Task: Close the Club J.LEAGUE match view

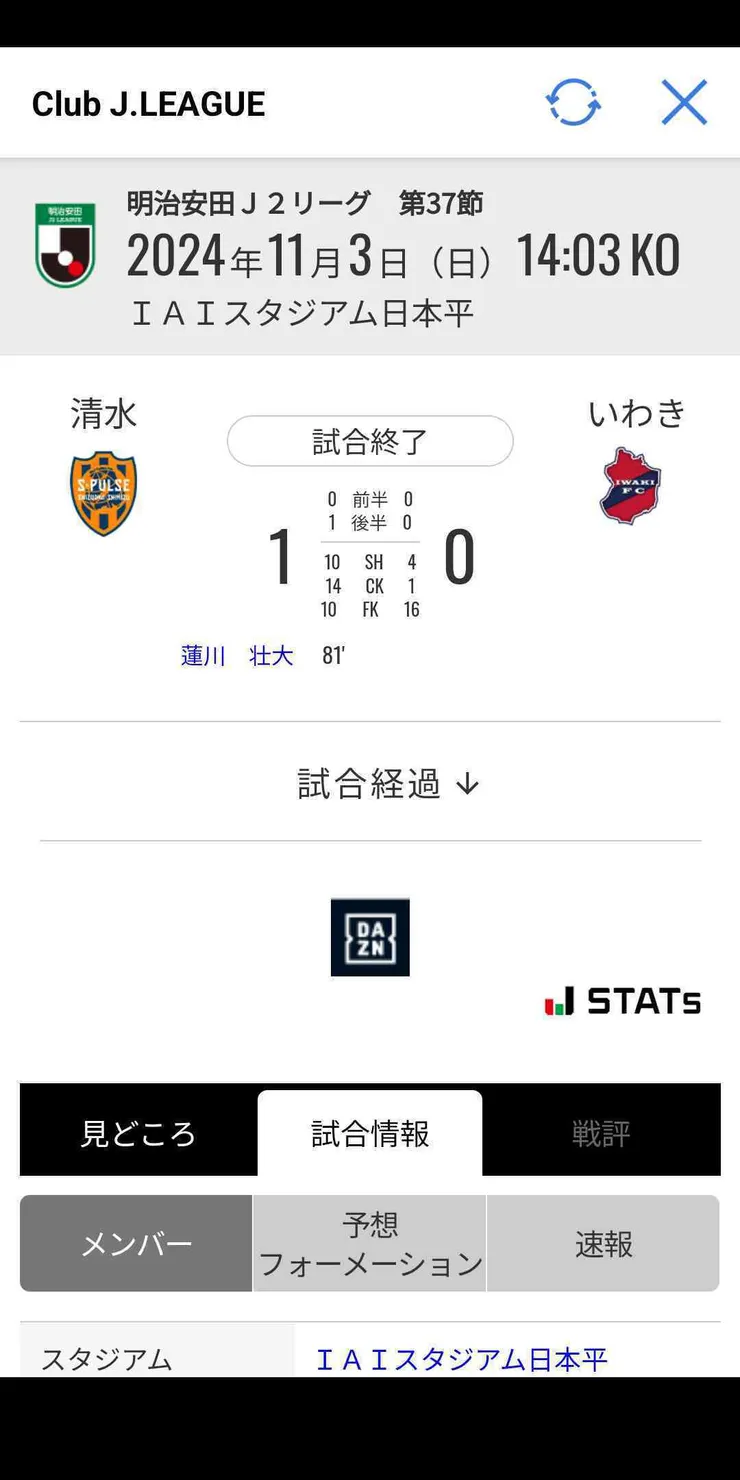Action: coord(684,103)
